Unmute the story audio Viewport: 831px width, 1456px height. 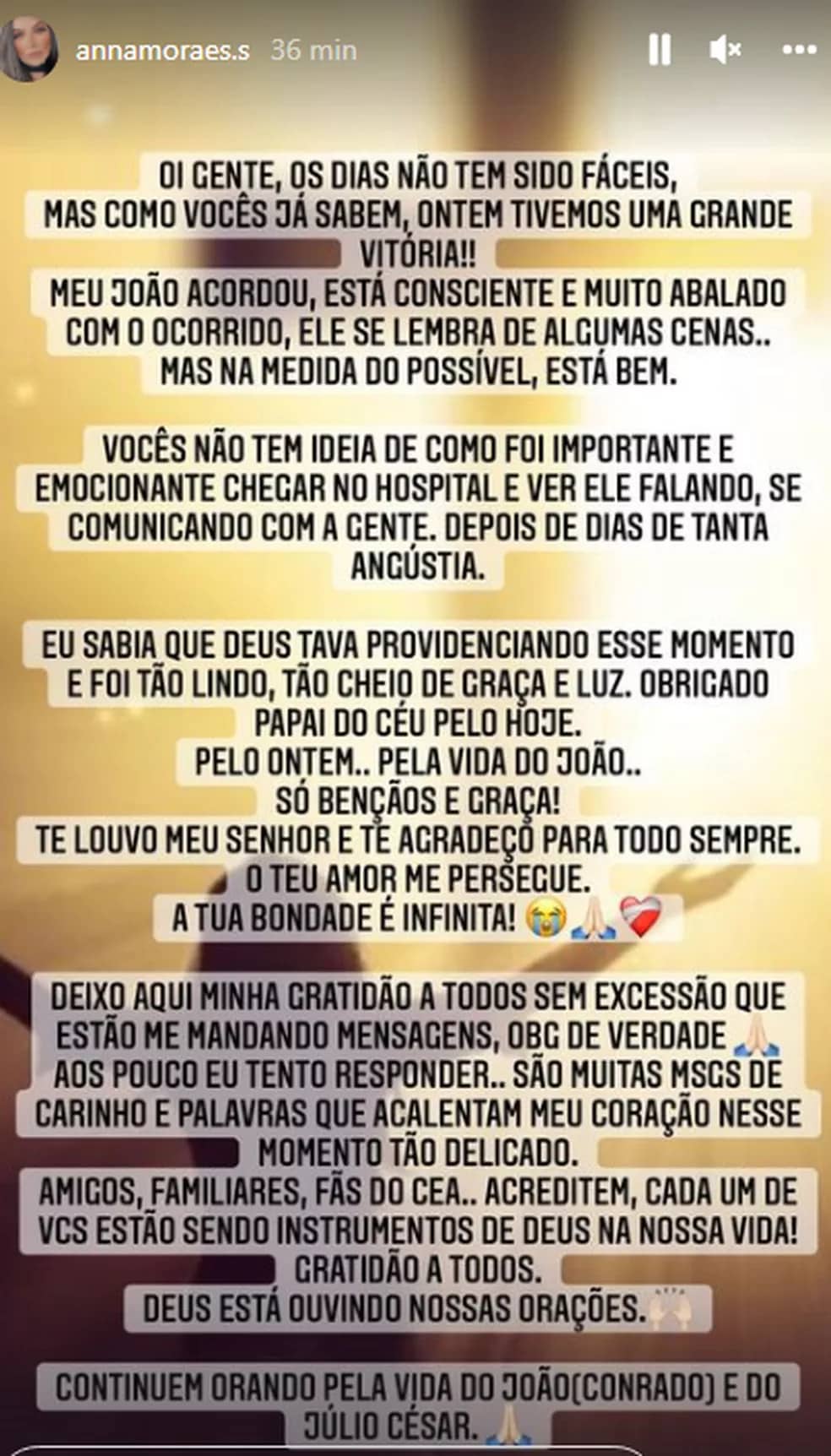pos(725,50)
